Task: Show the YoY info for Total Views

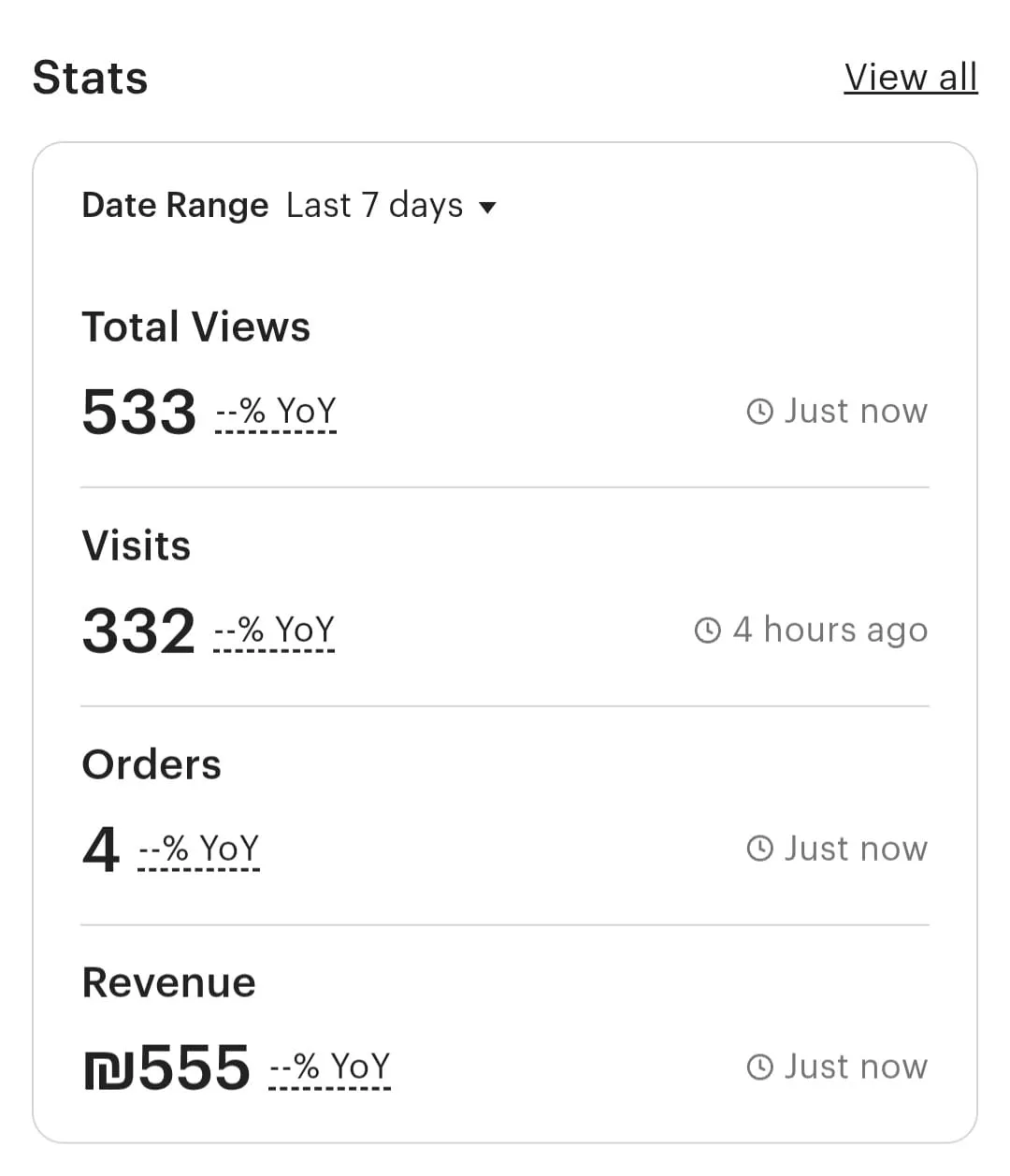Action: [276, 412]
